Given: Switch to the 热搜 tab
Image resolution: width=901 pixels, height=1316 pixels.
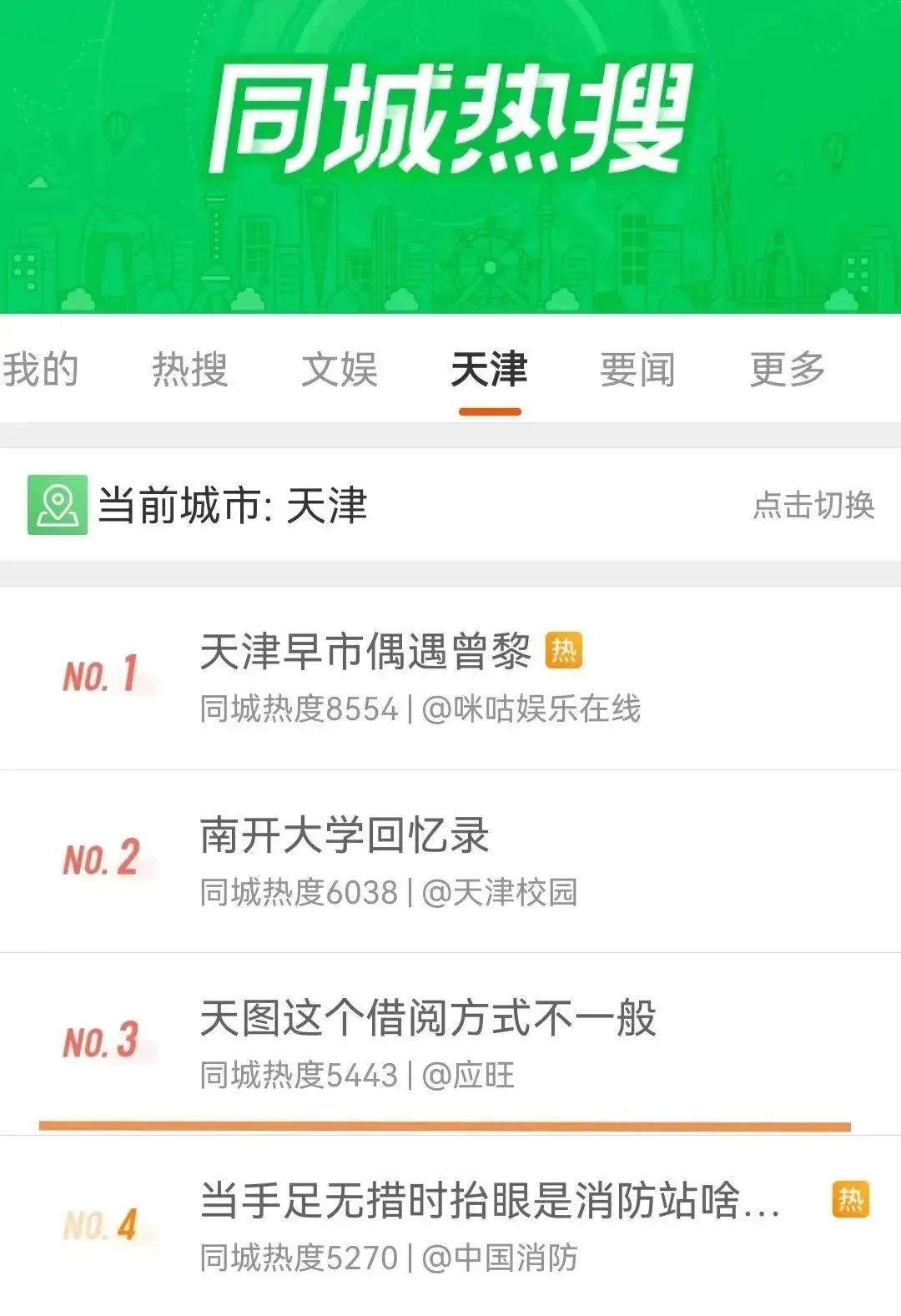Looking at the screenshot, I should [189, 370].
